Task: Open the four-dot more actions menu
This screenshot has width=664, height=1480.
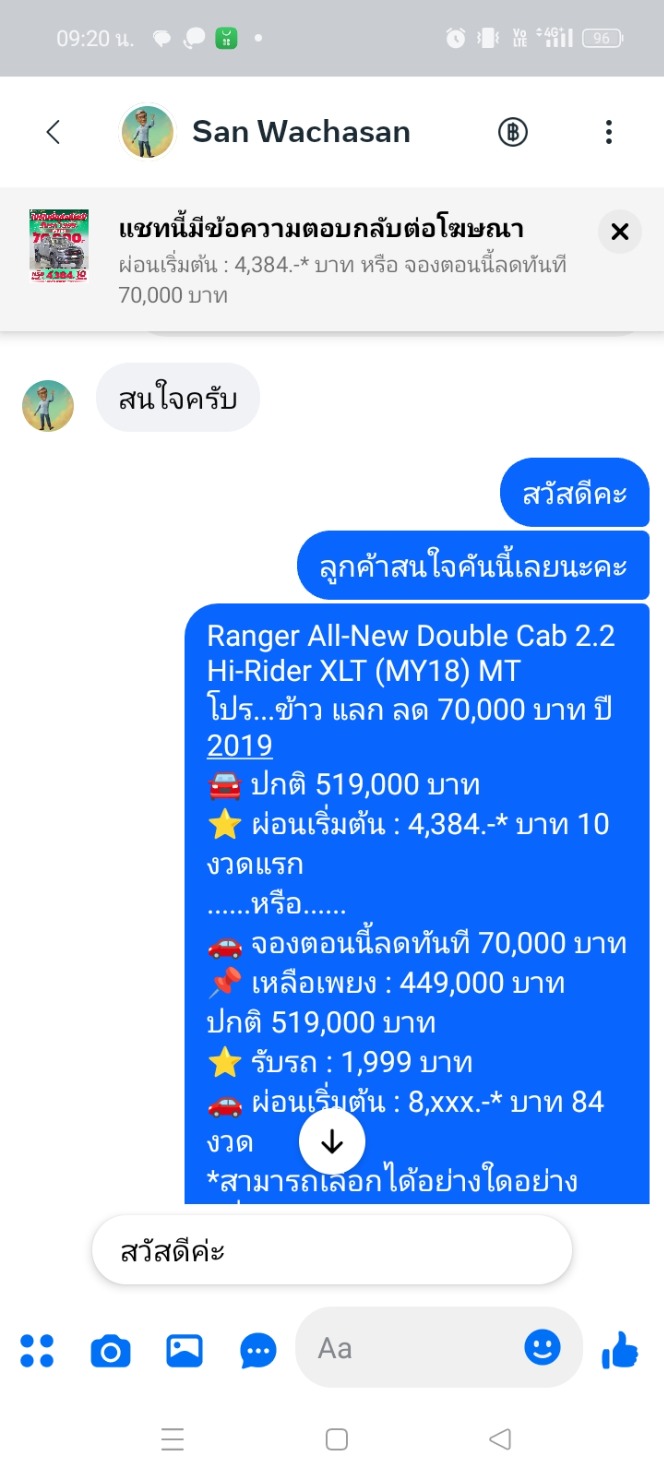Action: (x=37, y=1350)
